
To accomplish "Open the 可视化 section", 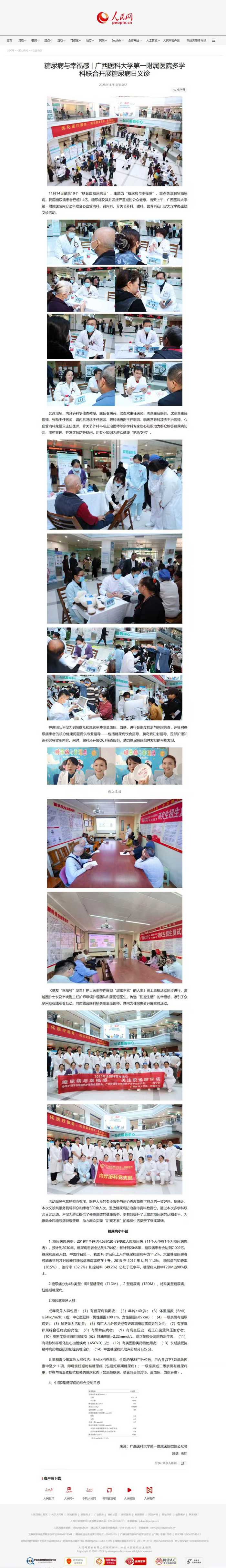I will pos(74,40).
